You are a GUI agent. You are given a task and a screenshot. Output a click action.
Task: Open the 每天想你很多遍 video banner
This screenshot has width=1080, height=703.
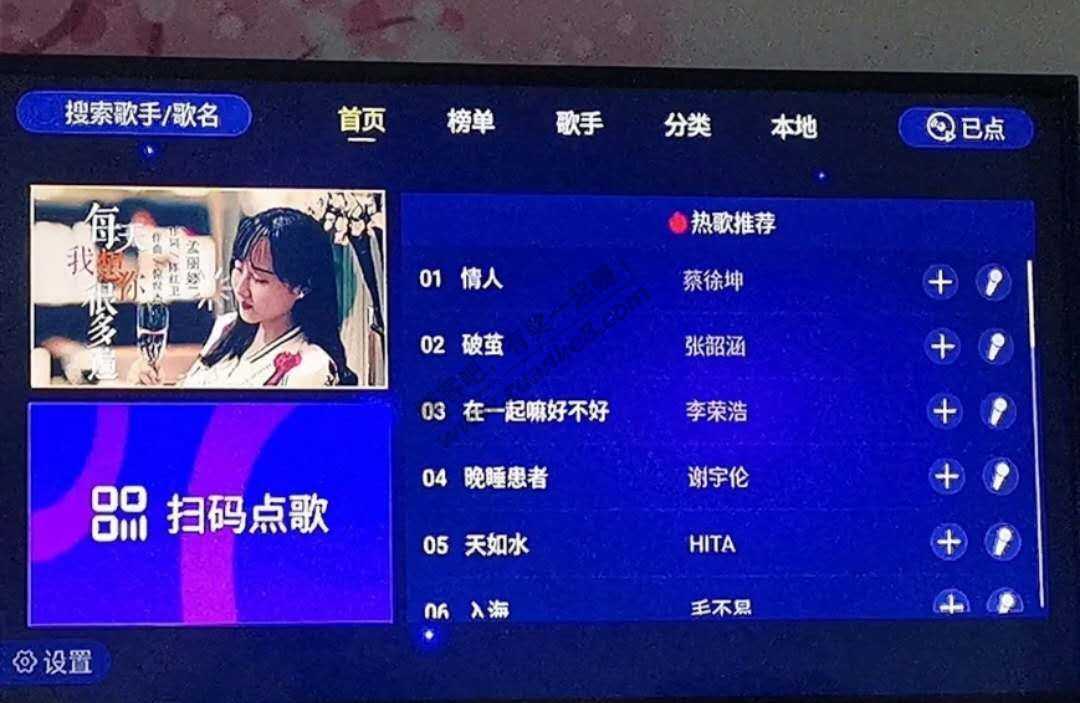pyautogui.click(x=208, y=287)
